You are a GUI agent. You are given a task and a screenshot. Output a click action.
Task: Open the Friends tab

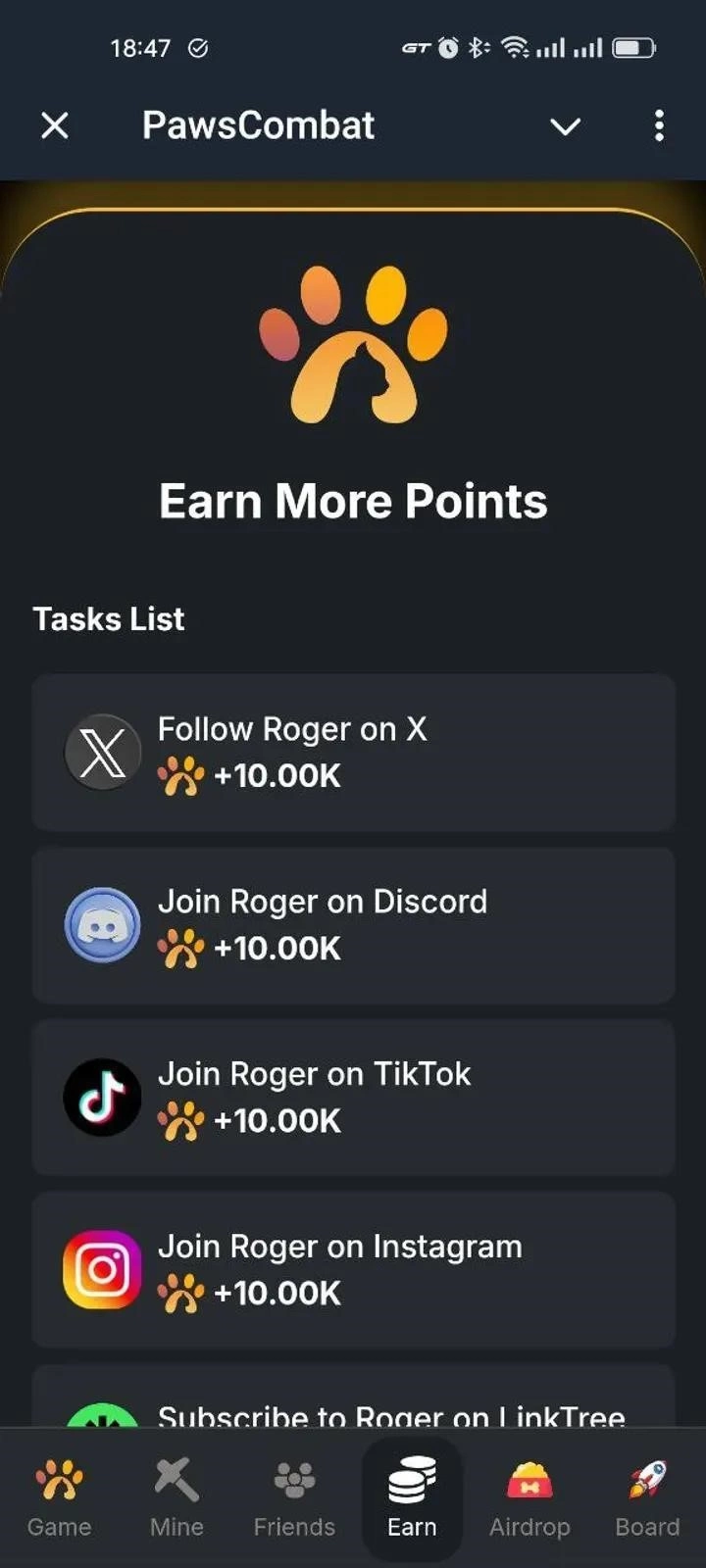pos(294,1499)
